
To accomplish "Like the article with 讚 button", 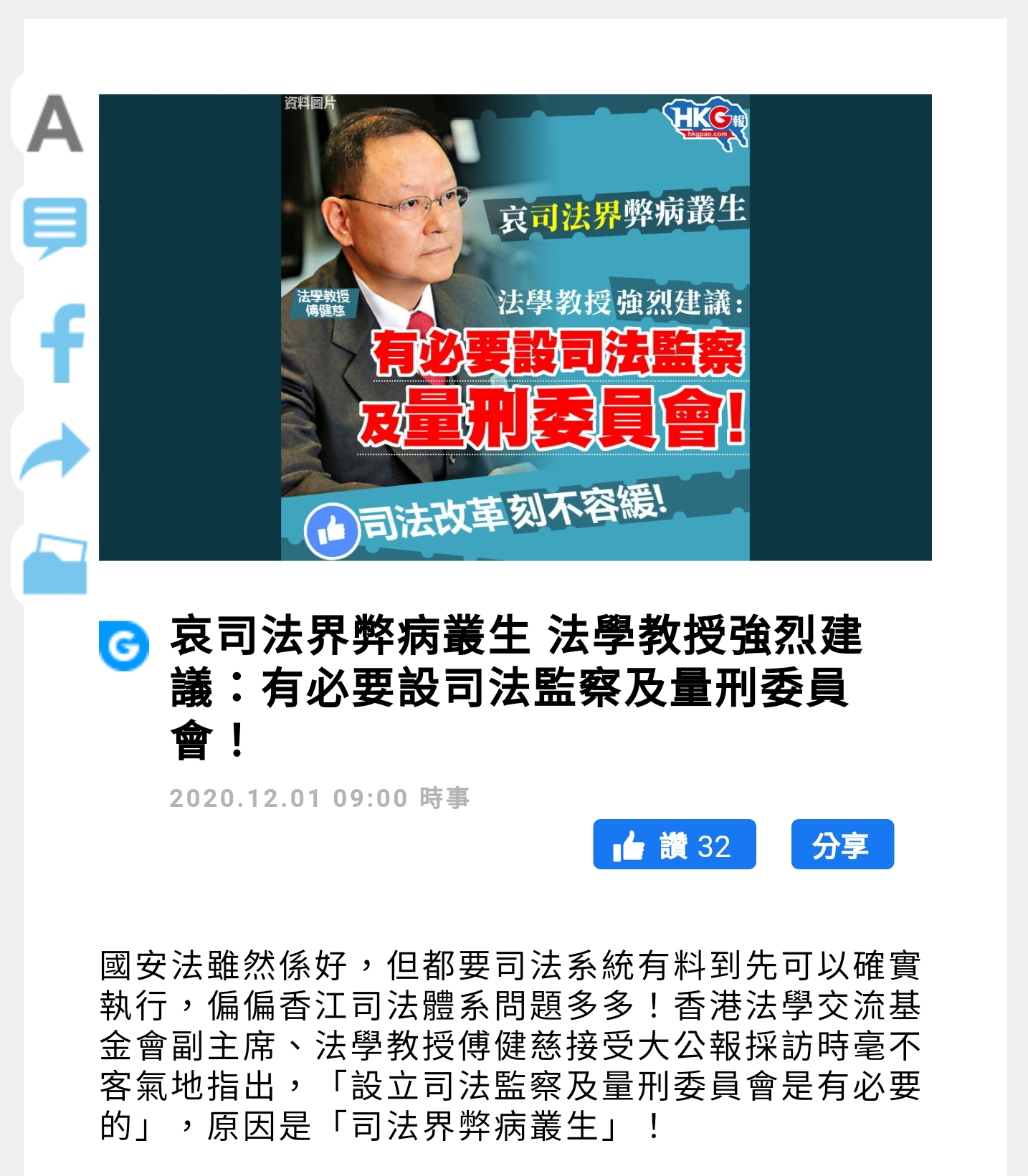I will (674, 845).
